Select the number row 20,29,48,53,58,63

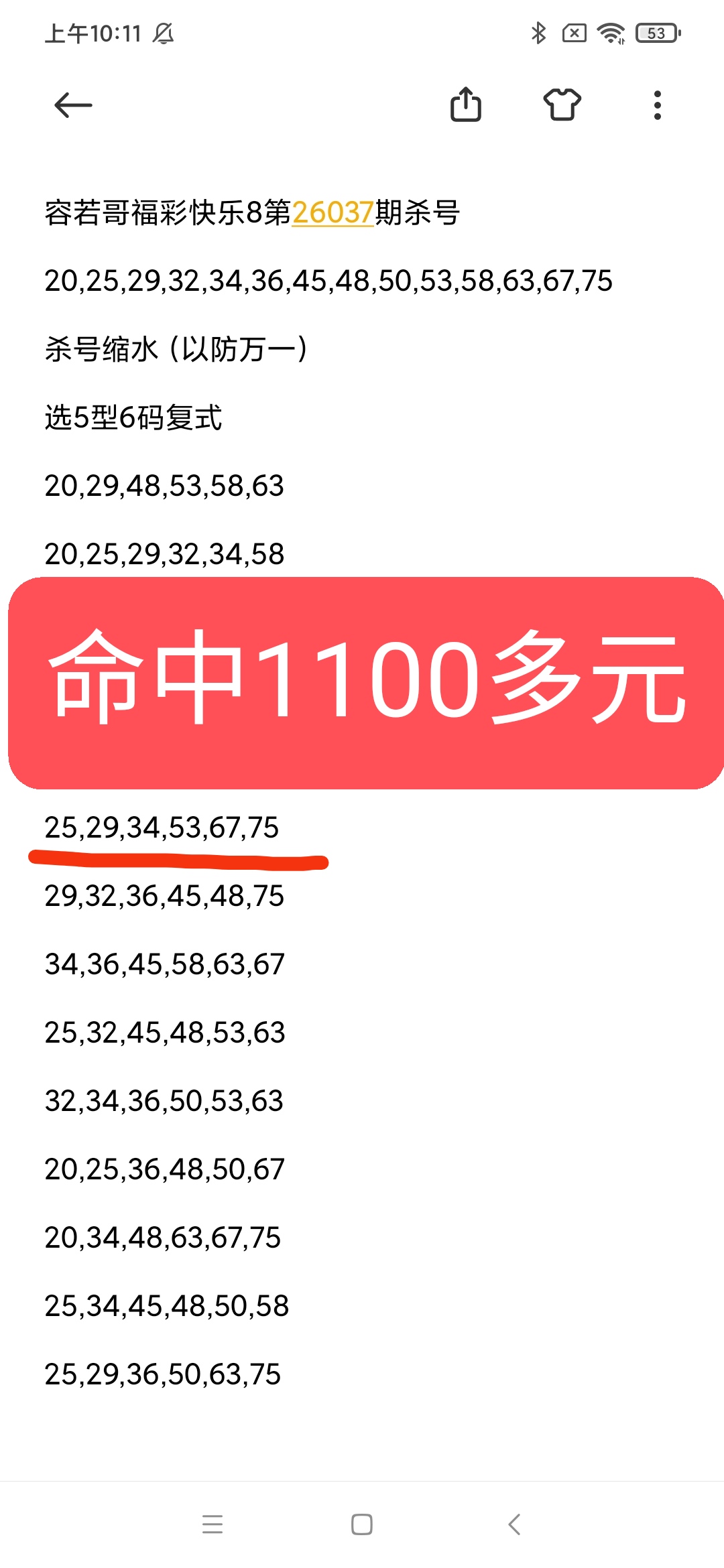click(163, 487)
